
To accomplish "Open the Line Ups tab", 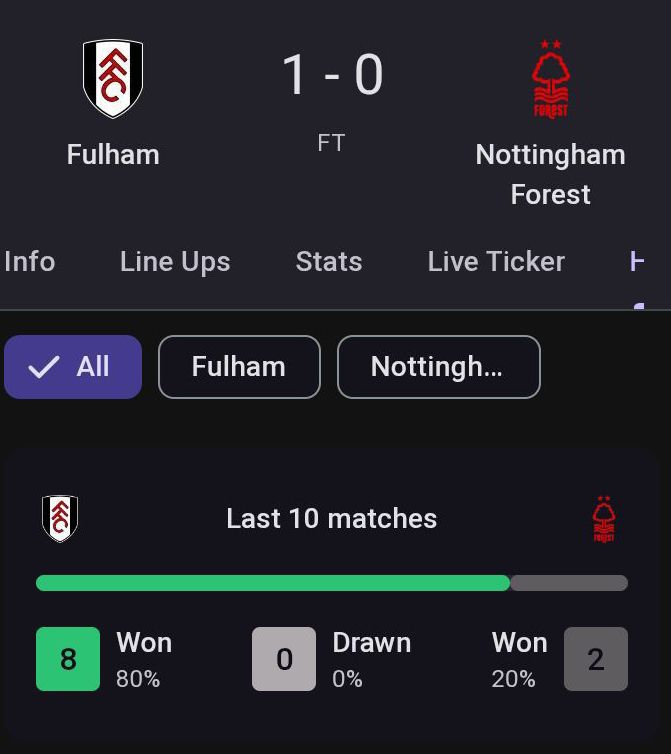I will tap(175, 262).
